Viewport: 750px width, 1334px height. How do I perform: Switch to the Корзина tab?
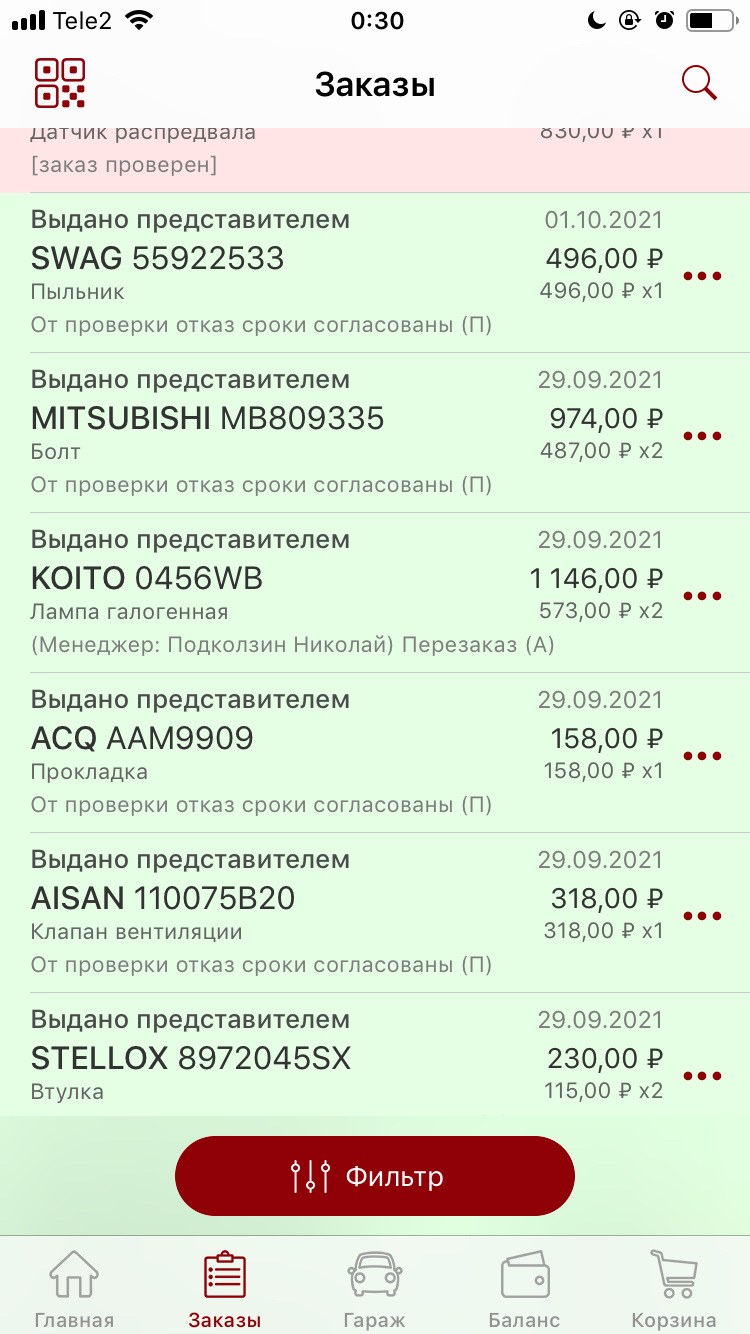click(x=673, y=1288)
